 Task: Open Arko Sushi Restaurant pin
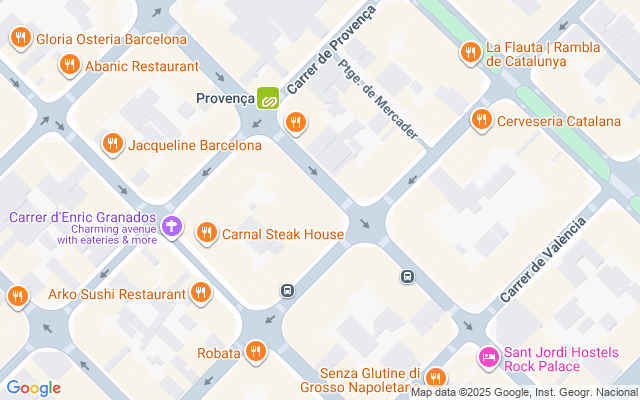pos(201,293)
